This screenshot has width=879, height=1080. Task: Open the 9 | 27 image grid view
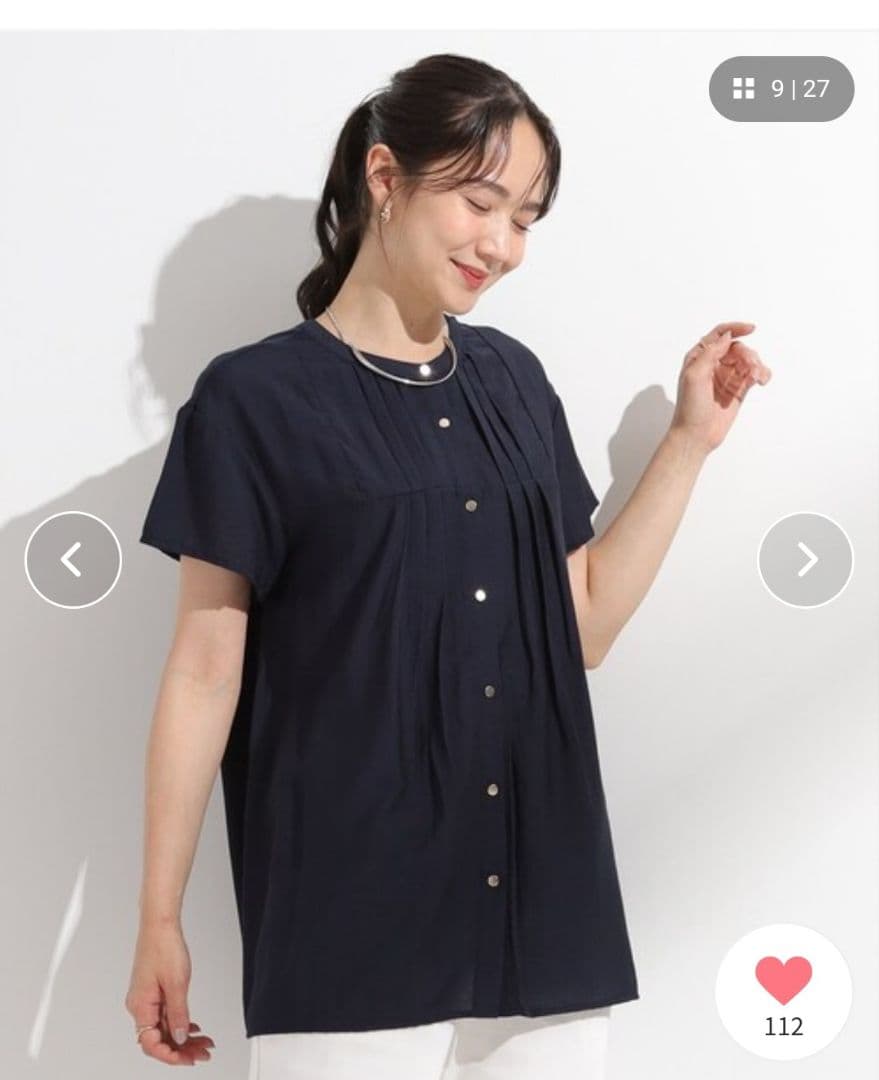coord(782,89)
